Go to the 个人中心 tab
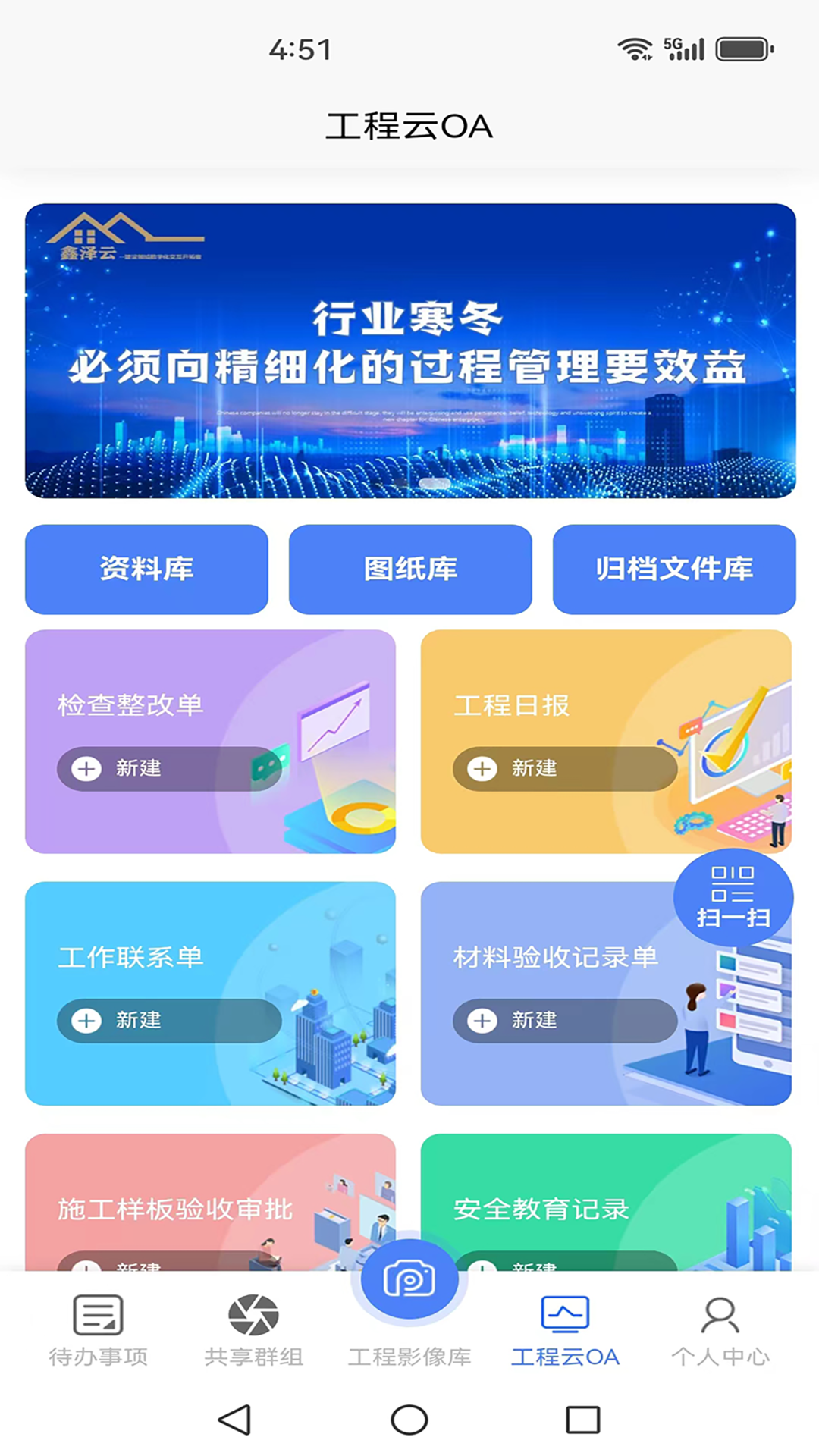This screenshot has height=1456, width=819. (x=720, y=1329)
